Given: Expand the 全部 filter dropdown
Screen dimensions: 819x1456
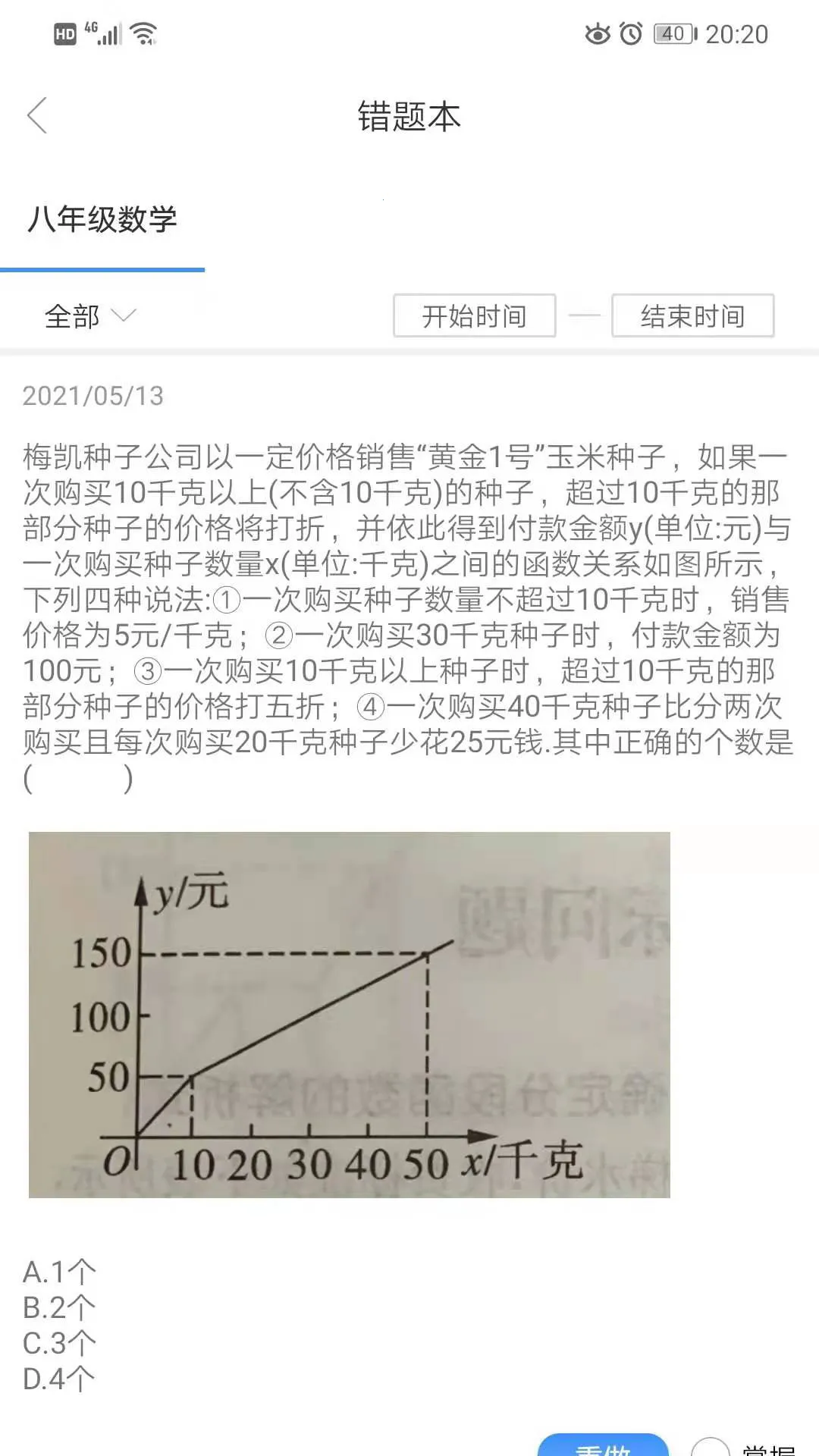Looking at the screenshot, I should tap(89, 316).
